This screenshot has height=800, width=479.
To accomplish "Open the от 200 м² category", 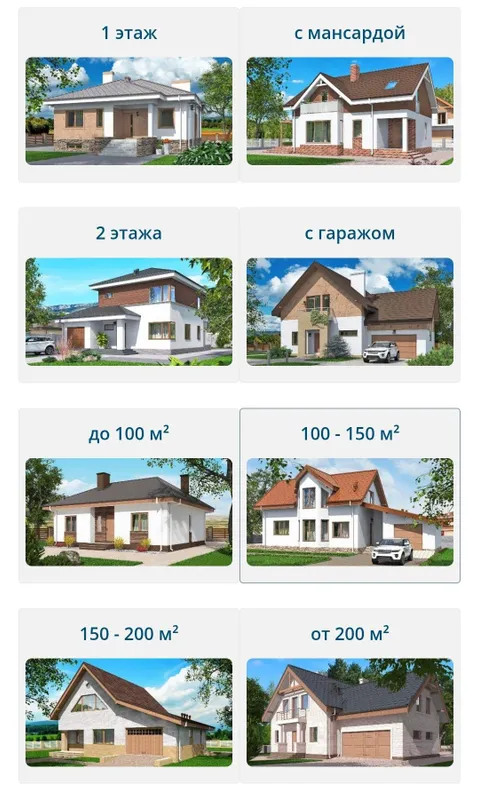I will point(350,696).
